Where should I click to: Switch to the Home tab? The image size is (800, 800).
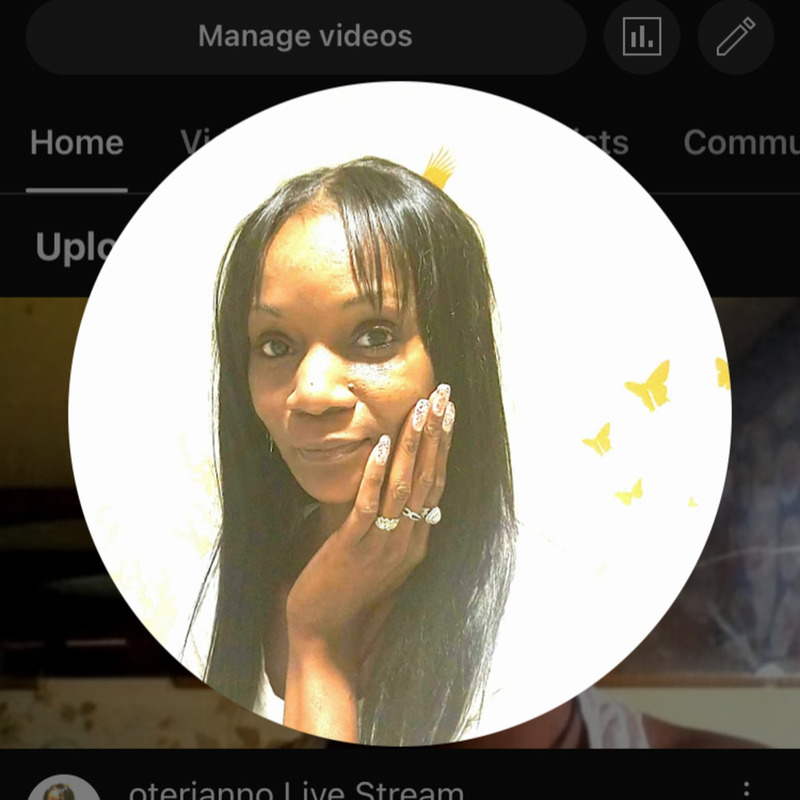click(77, 143)
